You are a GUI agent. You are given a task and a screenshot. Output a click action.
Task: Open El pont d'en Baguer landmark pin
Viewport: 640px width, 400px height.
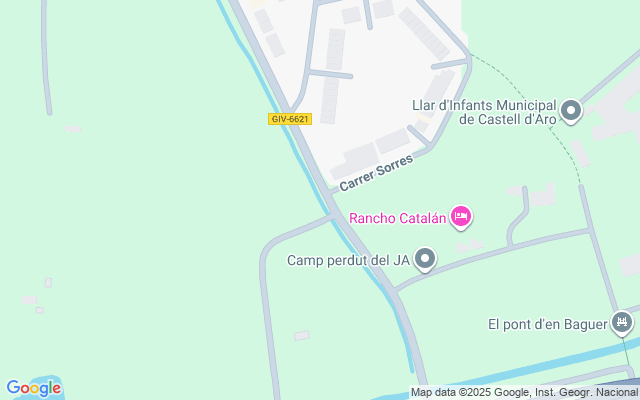(x=622, y=323)
